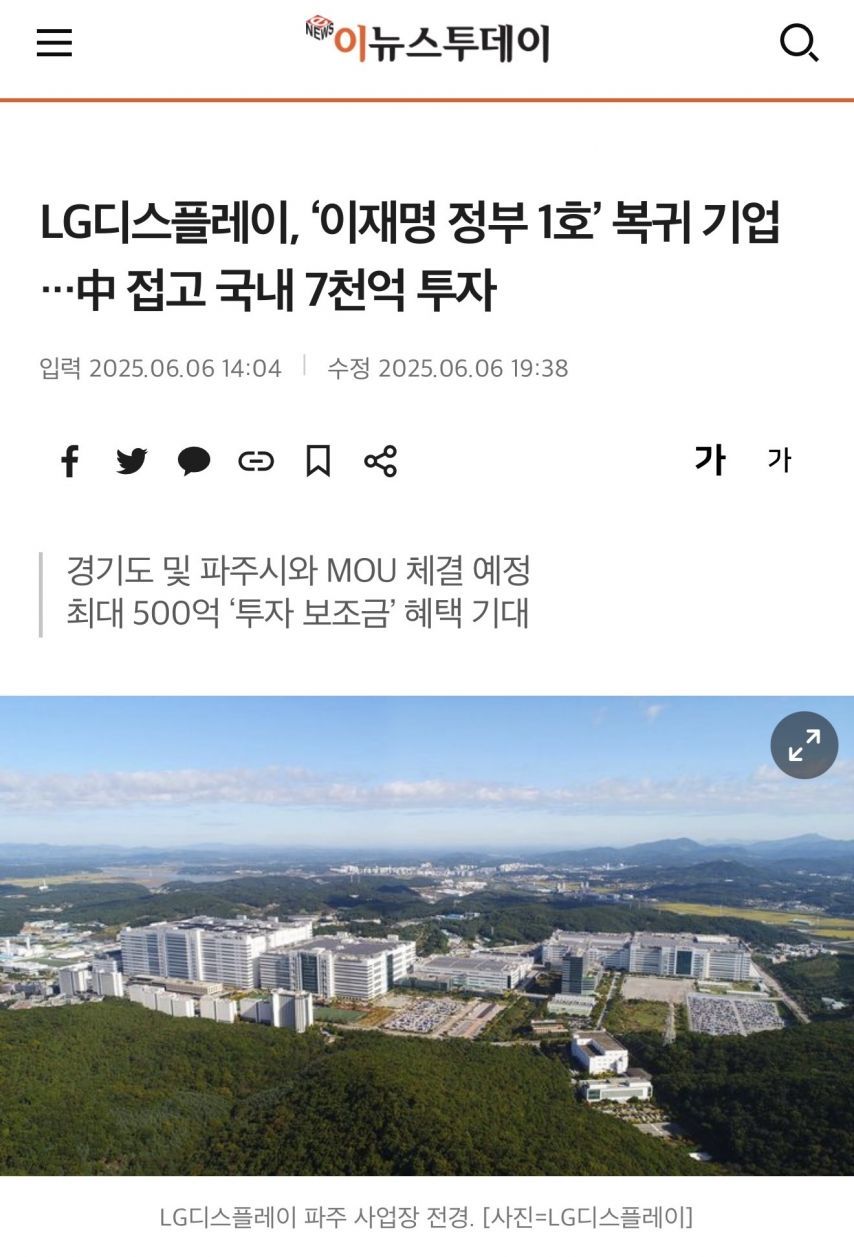Open the search magnifier

798,43
